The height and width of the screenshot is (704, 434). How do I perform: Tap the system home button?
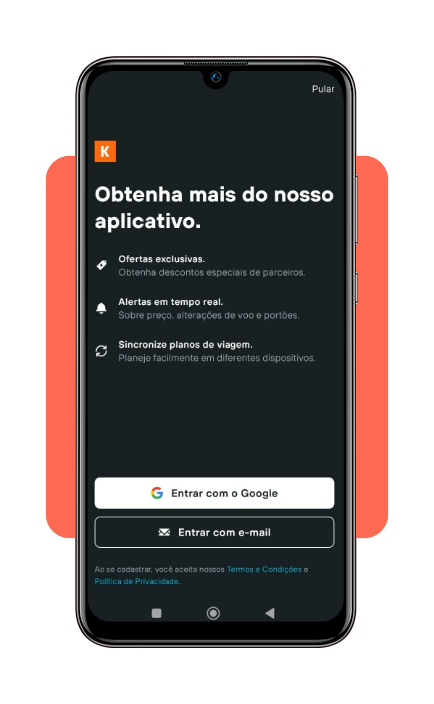pos(213,613)
